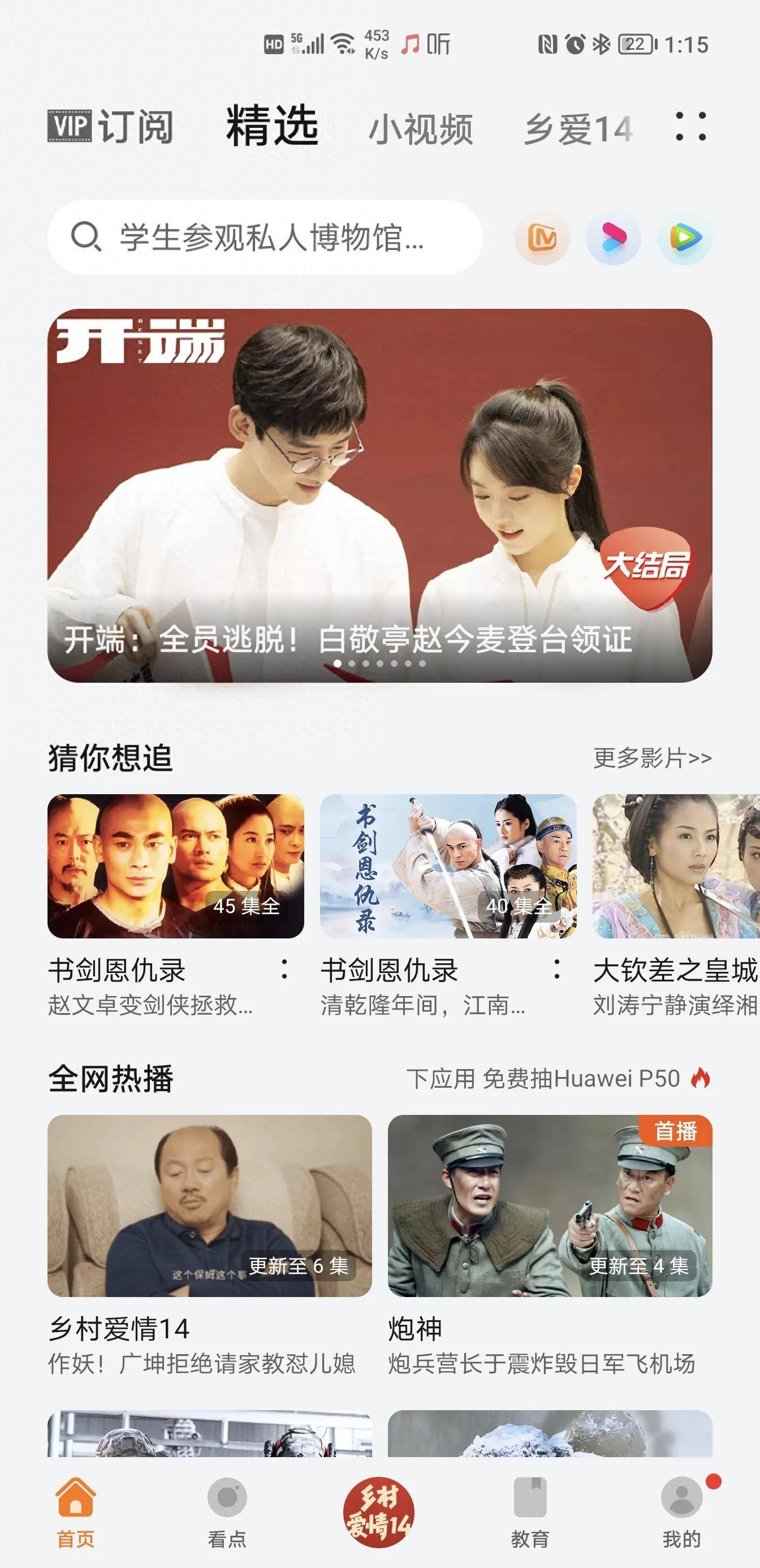Open 大钦差之皇城 card
Image resolution: width=760 pixels, height=1568 pixels.
675,865
